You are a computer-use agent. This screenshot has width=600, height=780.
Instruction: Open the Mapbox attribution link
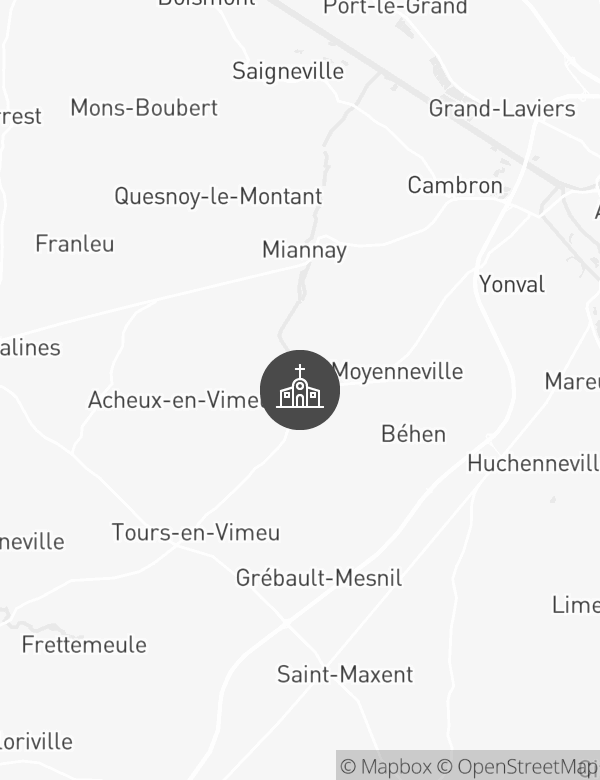click(386, 767)
